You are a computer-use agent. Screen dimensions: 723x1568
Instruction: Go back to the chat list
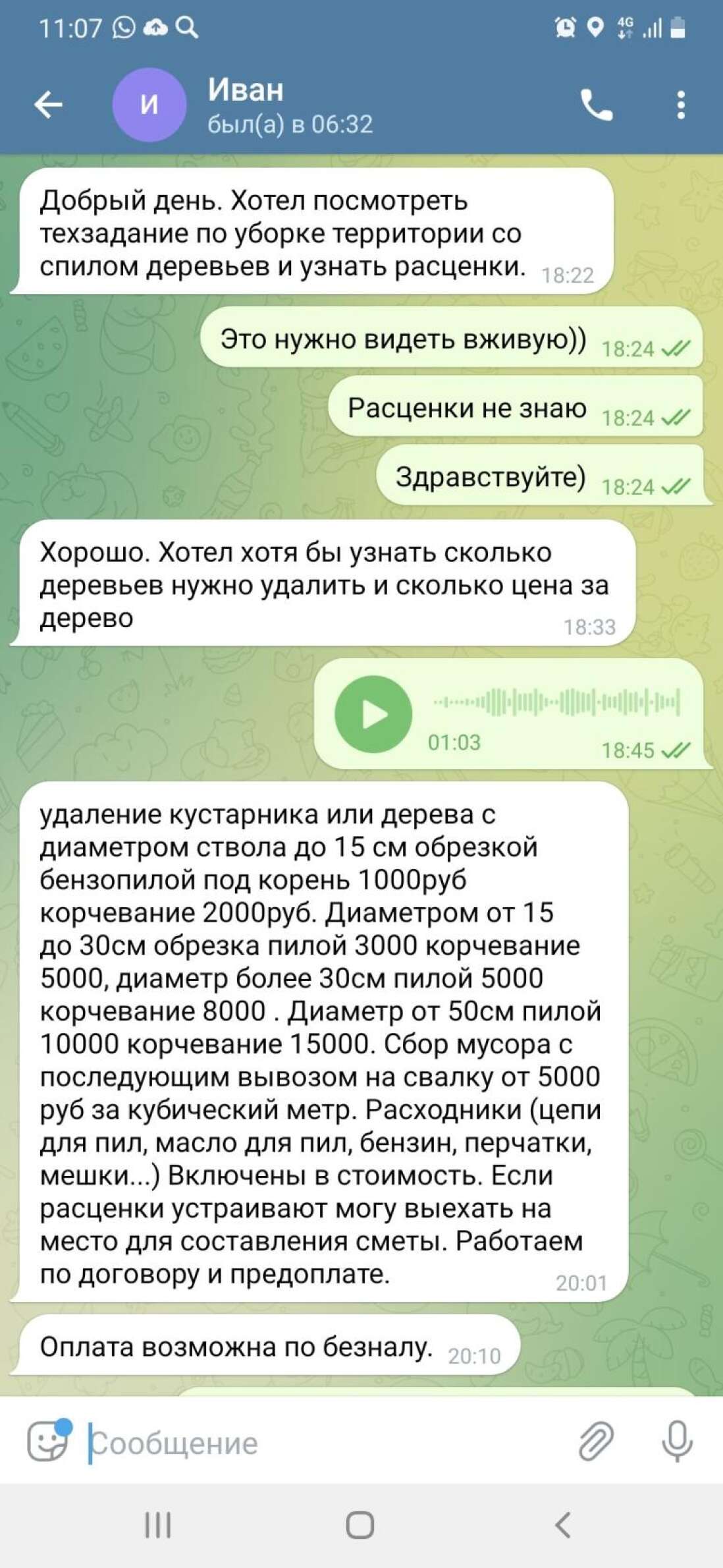48,104
